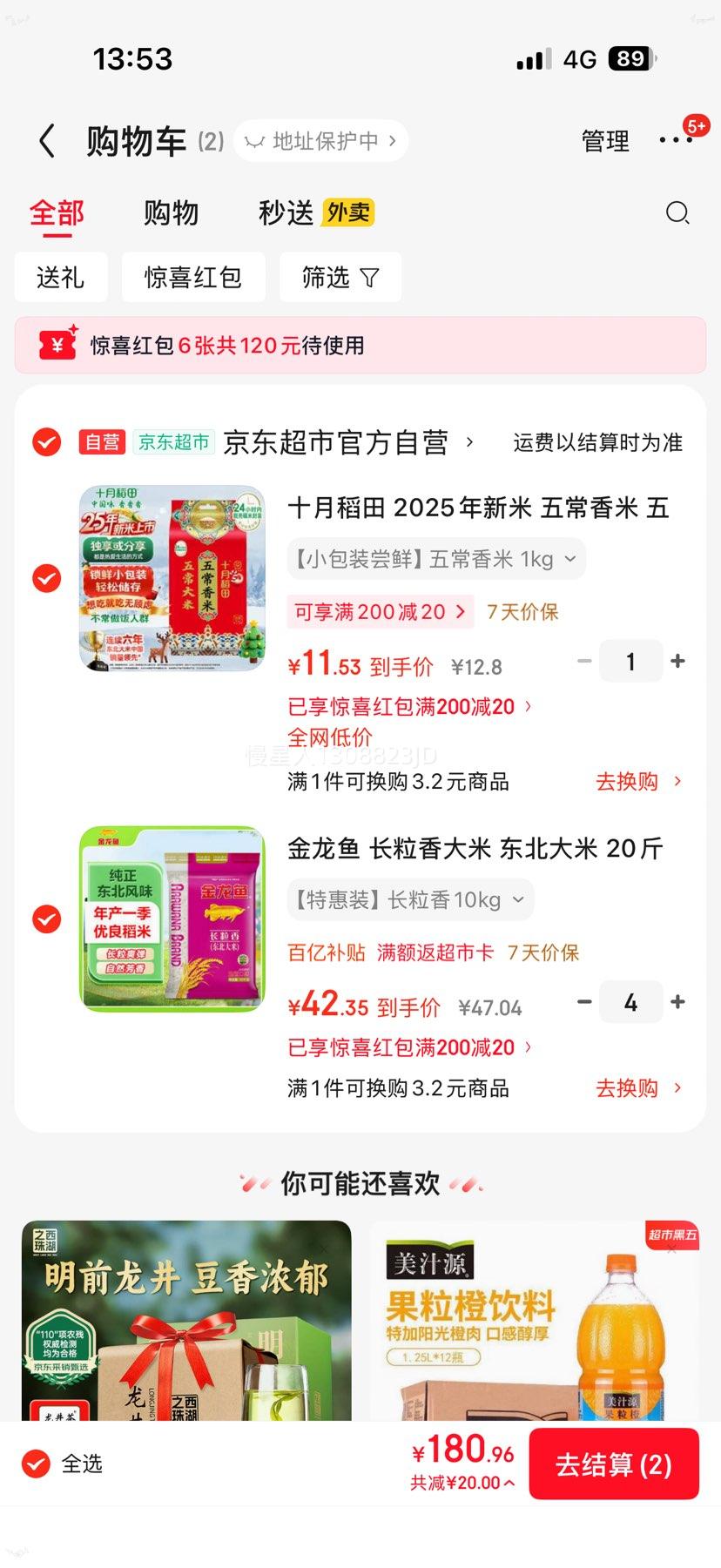Open the 筛选 filter dropdown
721x1568 pixels.
point(340,277)
